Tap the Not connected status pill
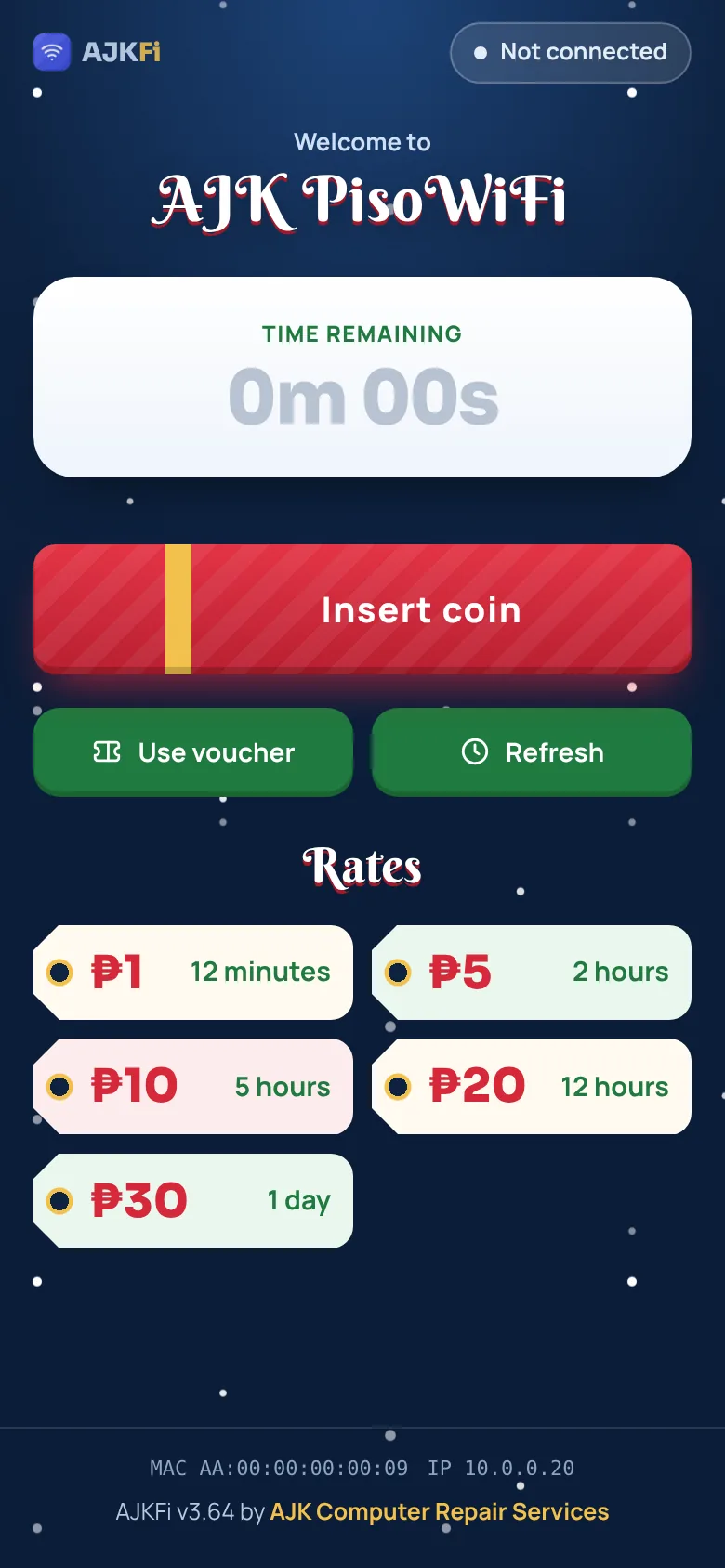 [x=571, y=52]
